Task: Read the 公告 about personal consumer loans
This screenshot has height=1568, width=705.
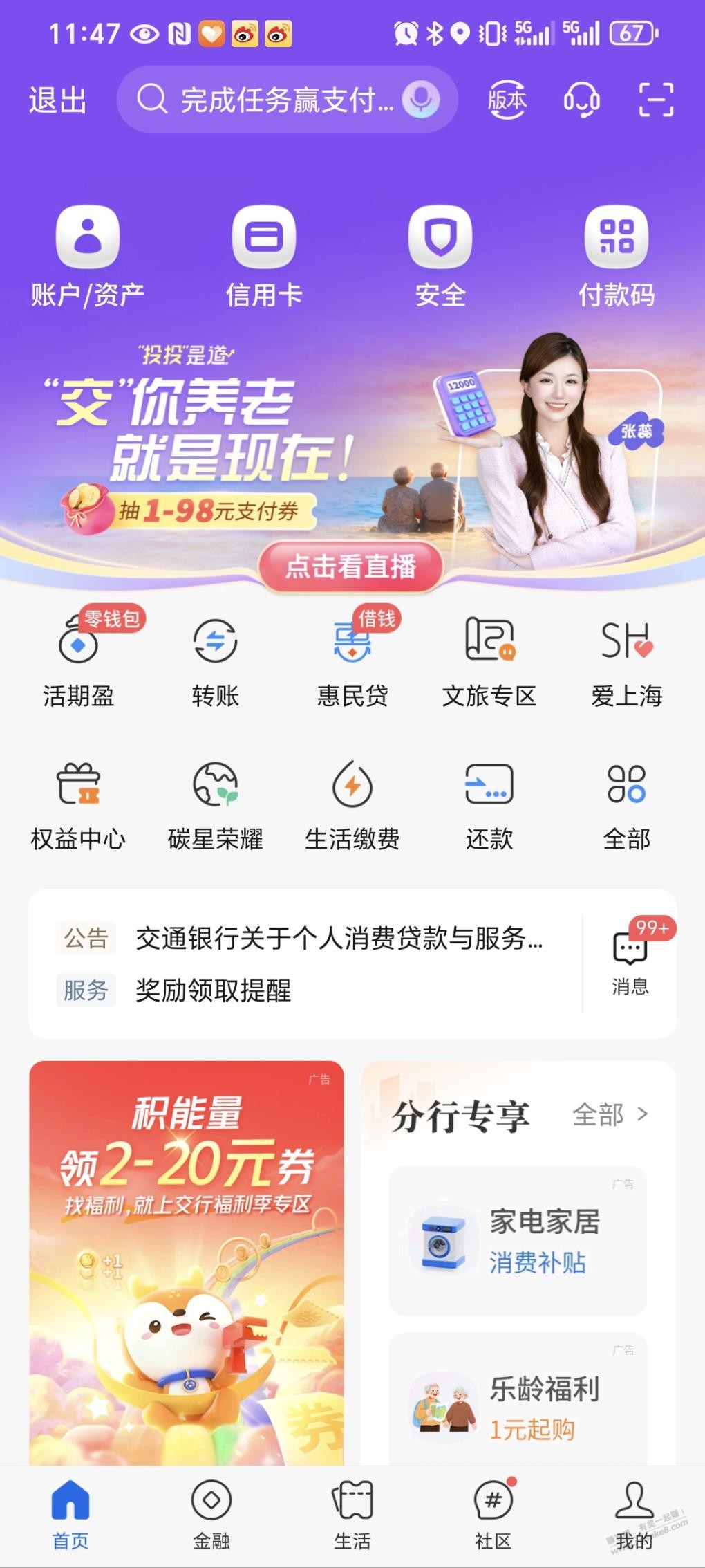Action: coord(339,939)
